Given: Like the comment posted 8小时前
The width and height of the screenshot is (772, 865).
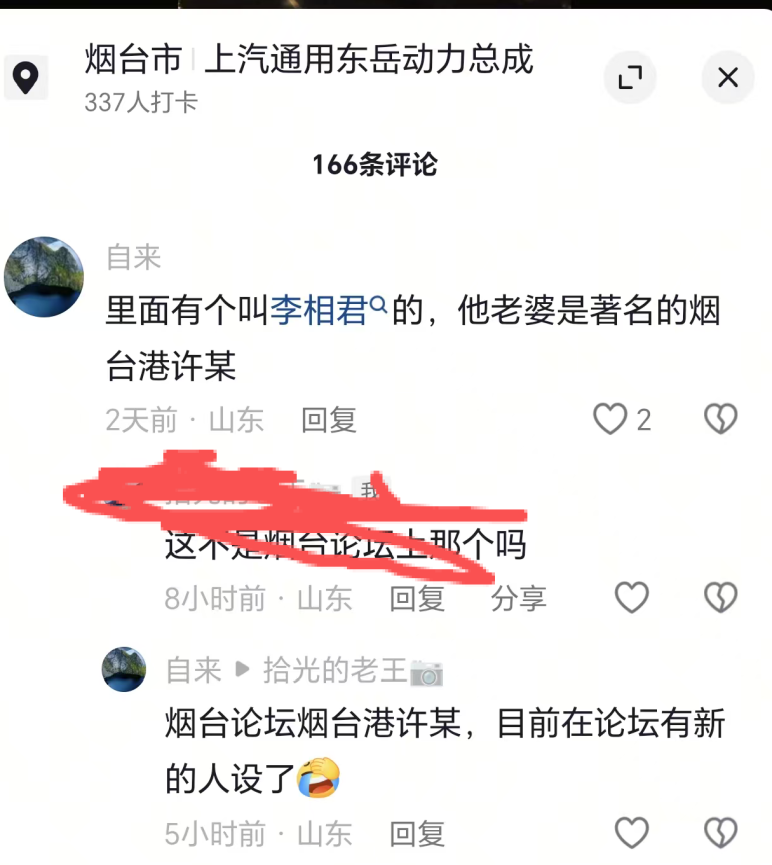Looking at the screenshot, I should click(631, 598).
